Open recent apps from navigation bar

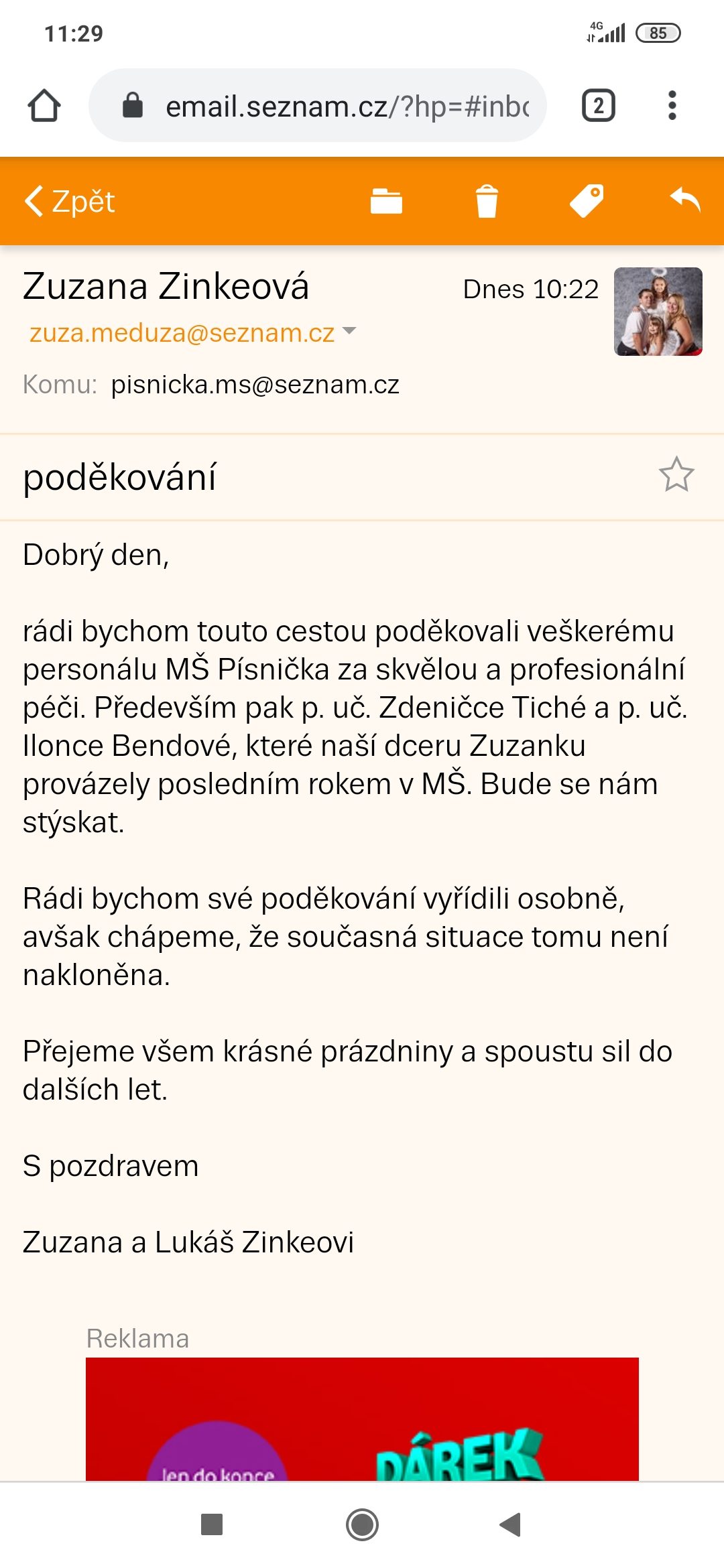coord(212,1524)
